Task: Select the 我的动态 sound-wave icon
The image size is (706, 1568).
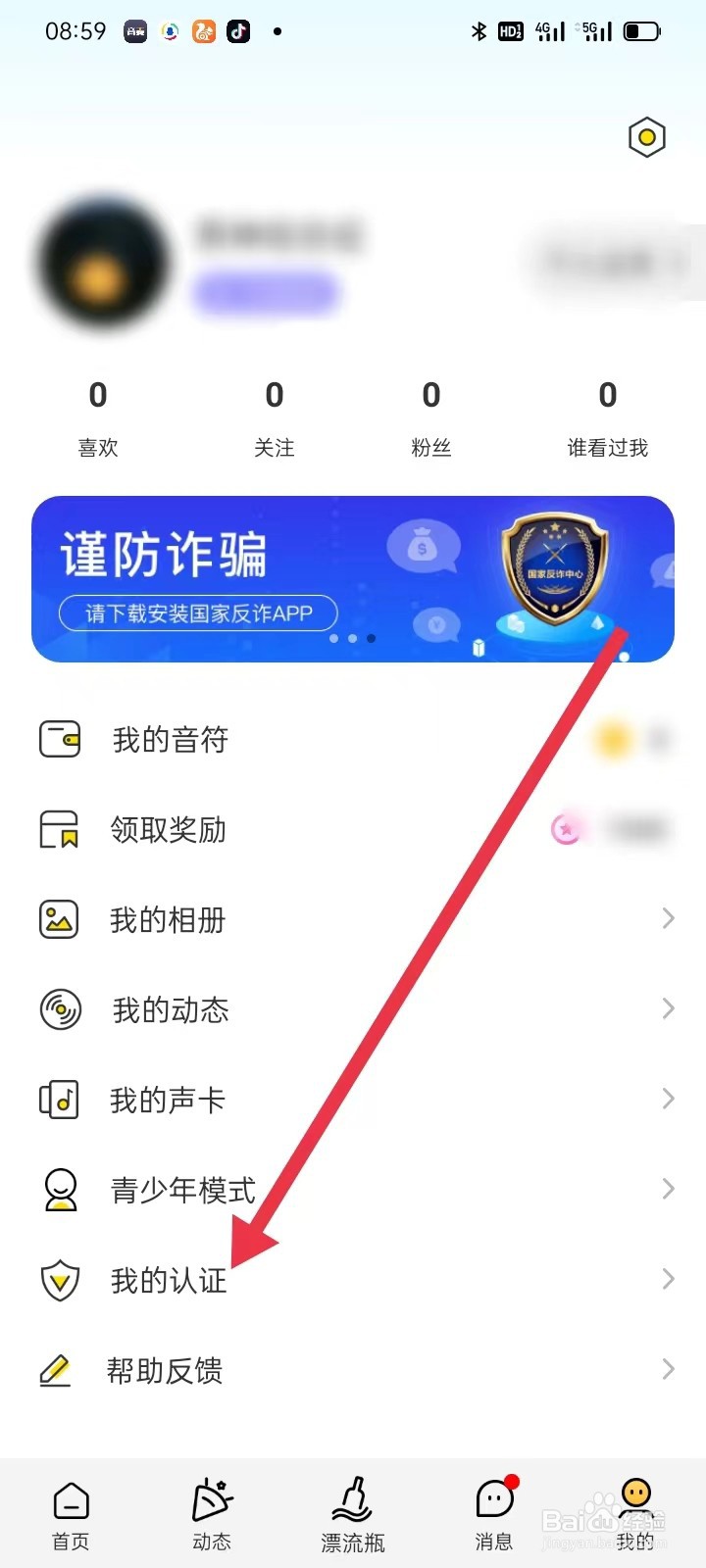Action: (x=61, y=1009)
